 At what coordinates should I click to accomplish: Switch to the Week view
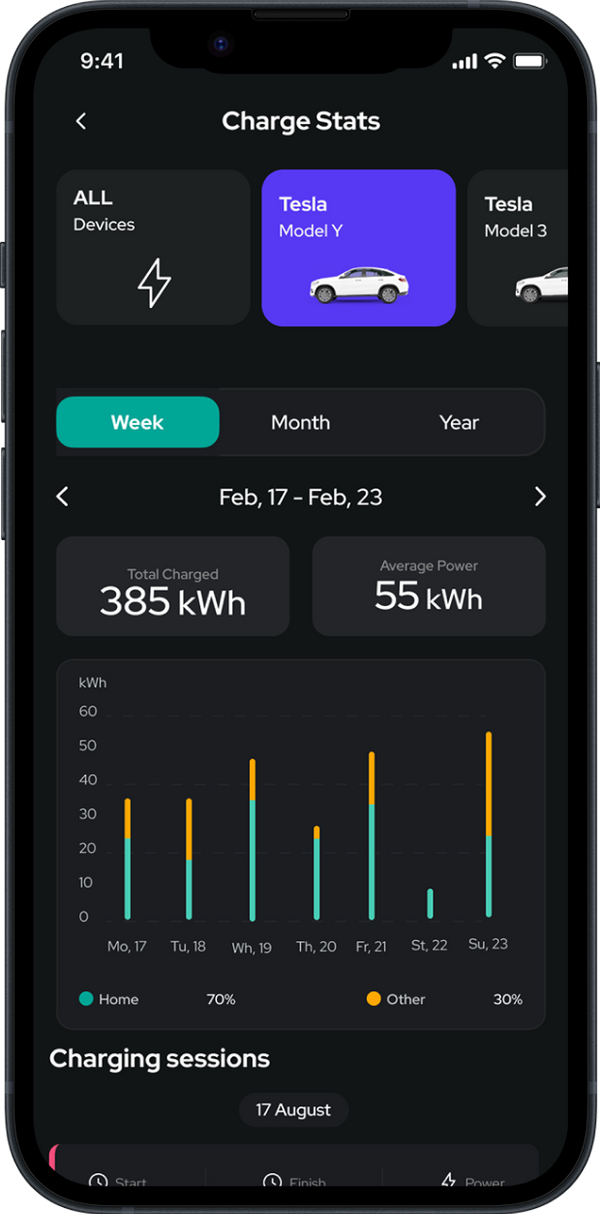click(x=138, y=422)
